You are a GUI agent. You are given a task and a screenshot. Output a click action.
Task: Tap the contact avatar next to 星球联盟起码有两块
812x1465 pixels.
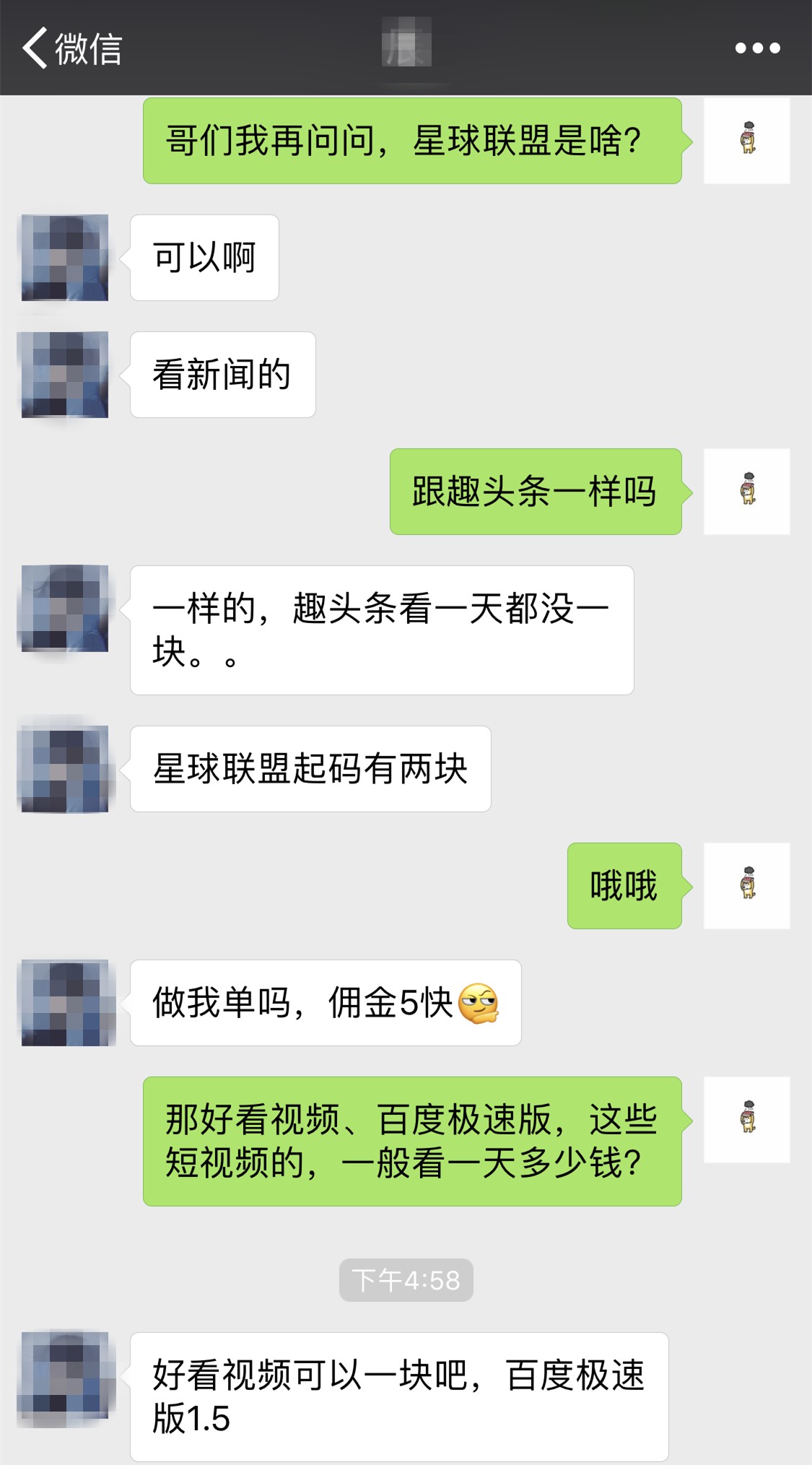[64, 769]
